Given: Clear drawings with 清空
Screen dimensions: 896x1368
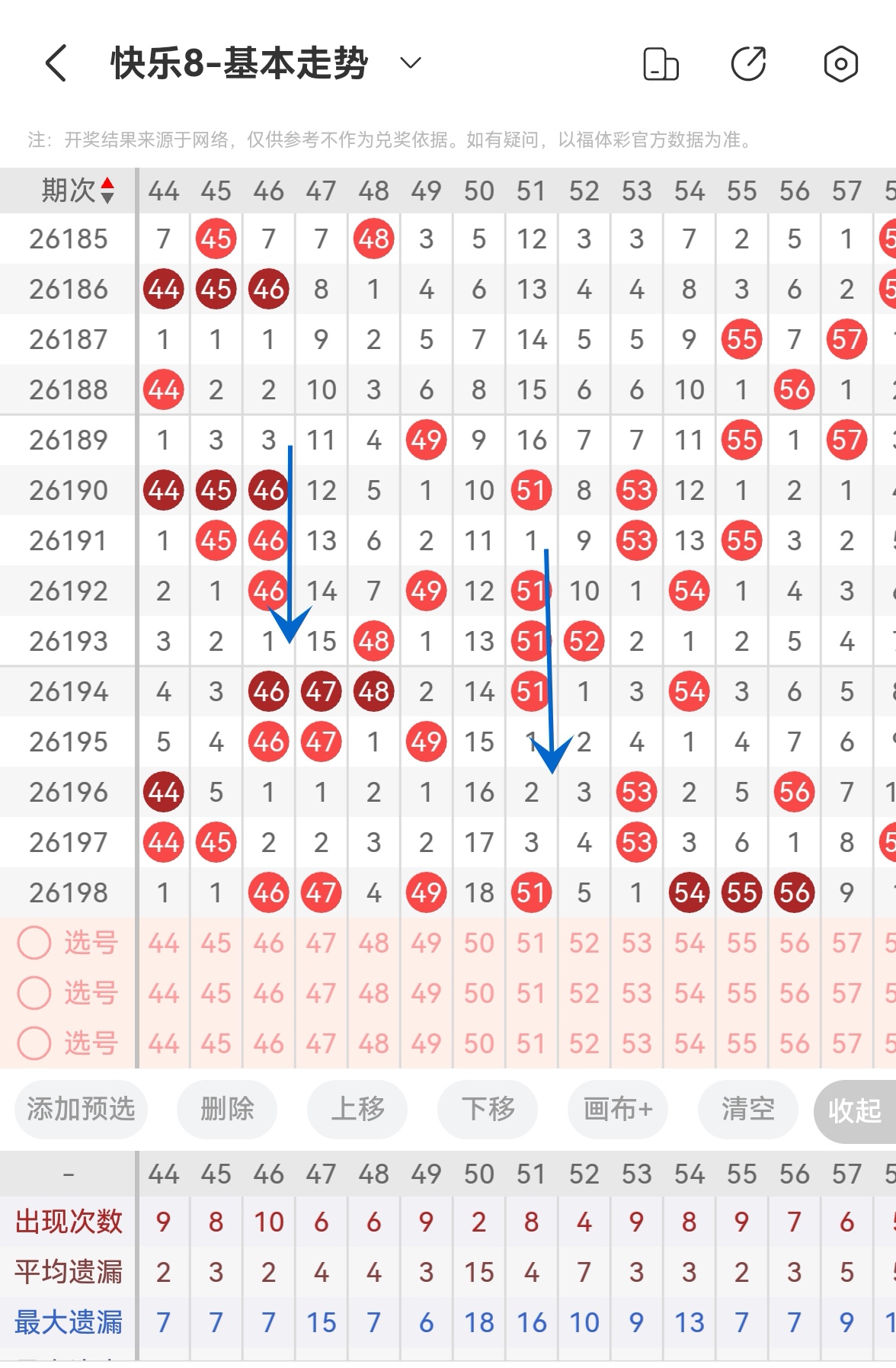Looking at the screenshot, I should [x=748, y=1108].
